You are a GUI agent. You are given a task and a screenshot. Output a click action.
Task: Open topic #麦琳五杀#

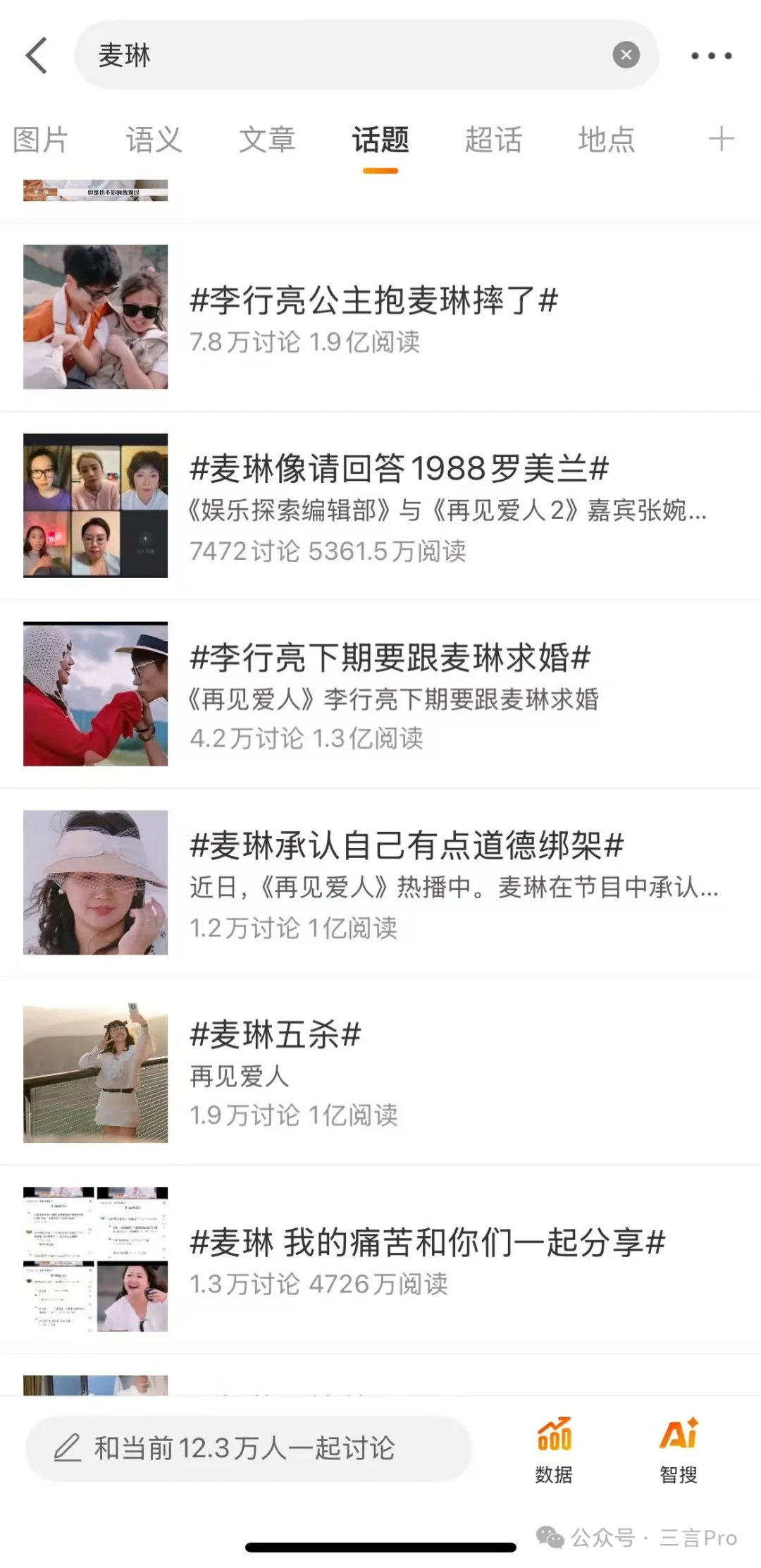click(276, 1035)
